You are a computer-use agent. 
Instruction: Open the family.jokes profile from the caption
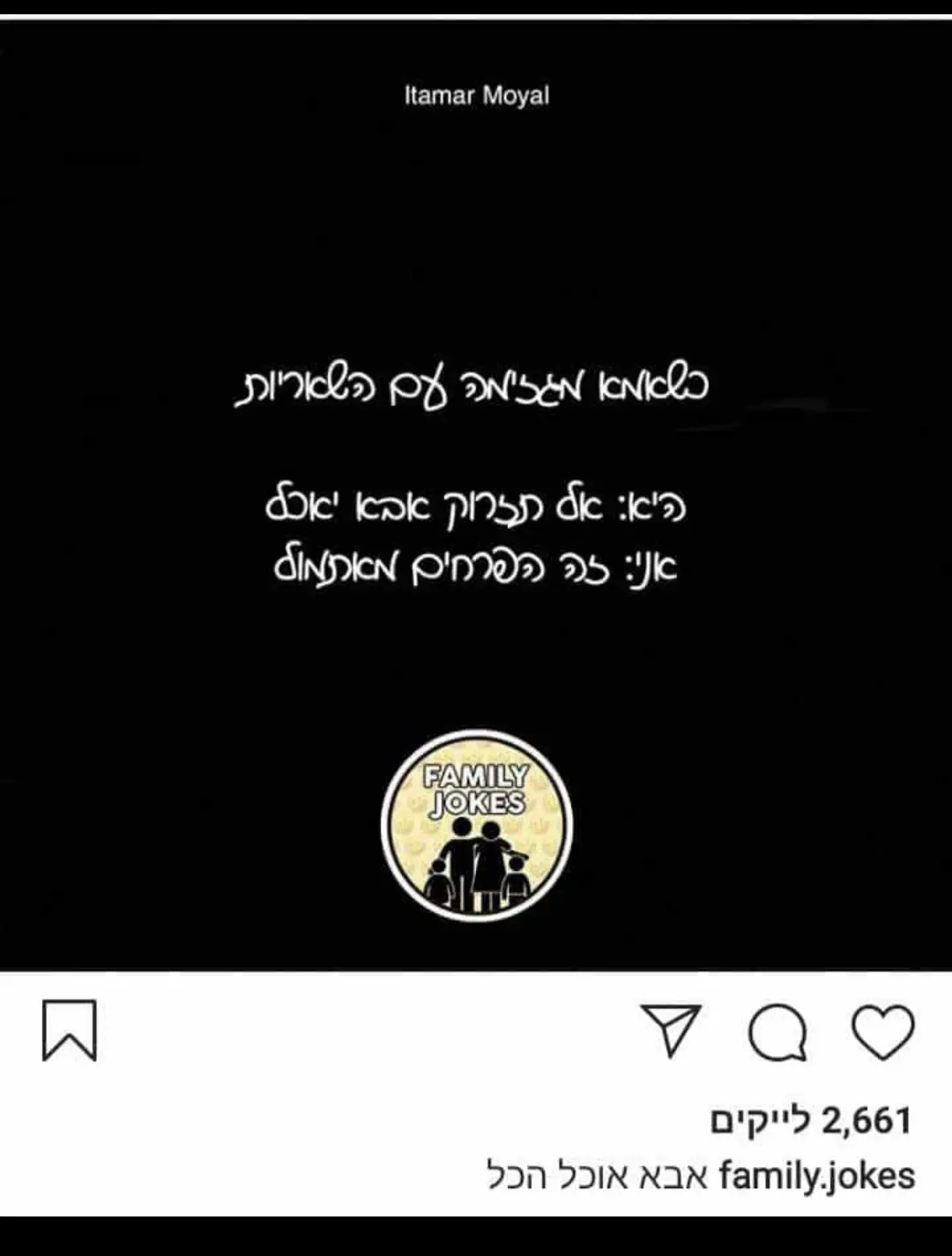[816, 1176]
